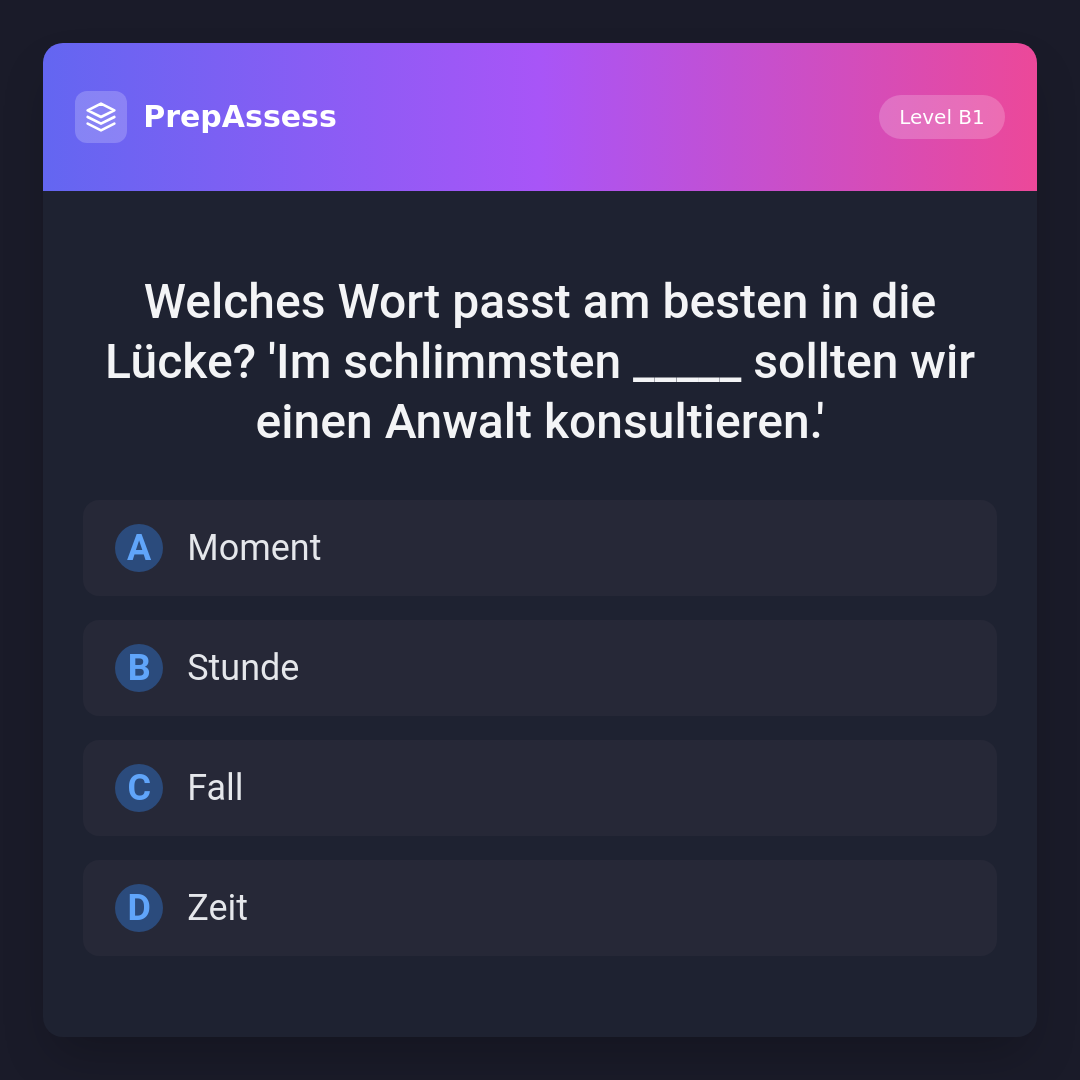Pick answer C, Fall
1080x1080 pixels.
pos(540,788)
